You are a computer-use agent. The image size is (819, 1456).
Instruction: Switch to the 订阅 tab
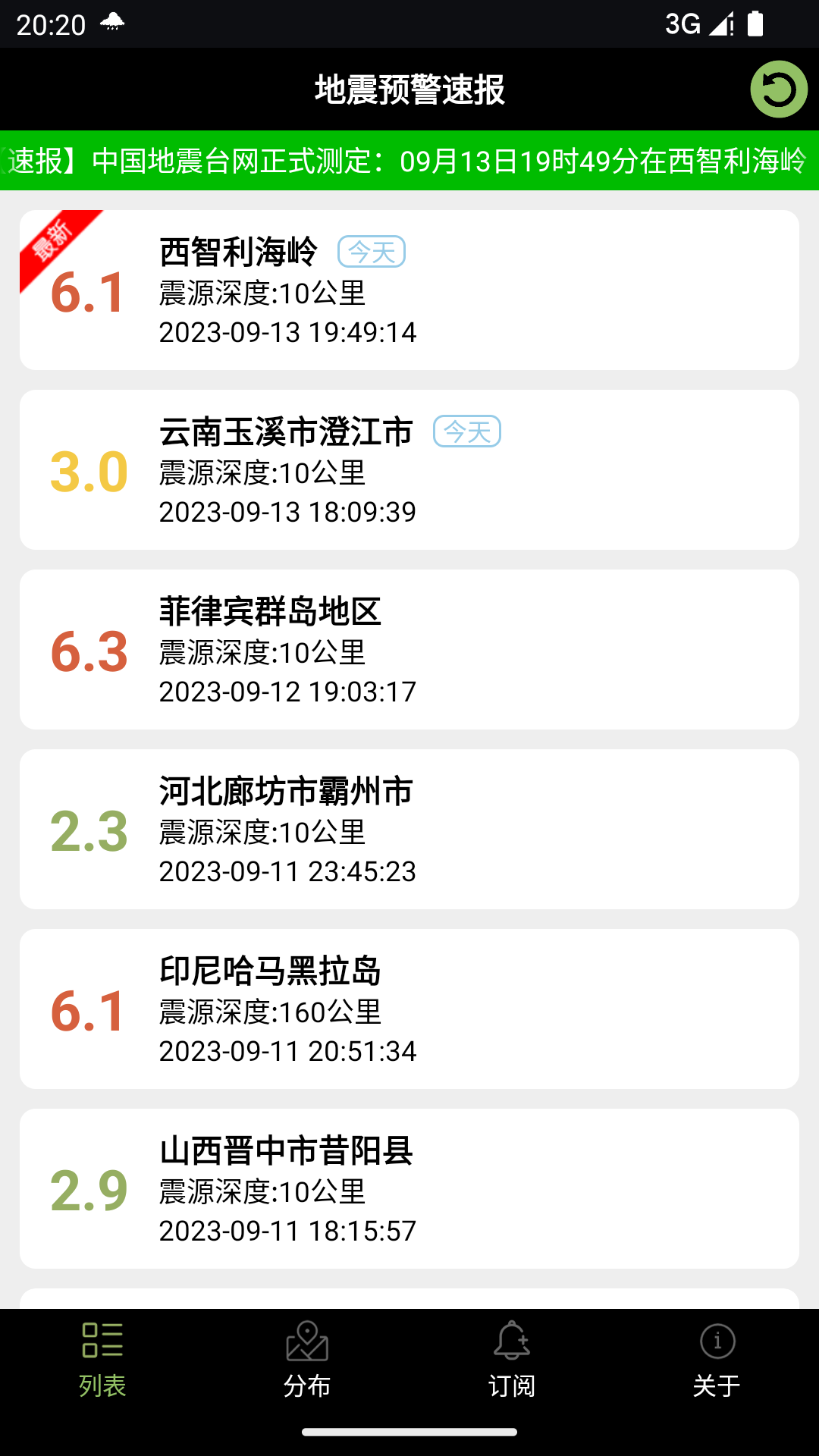click(x=511, y=1357)
